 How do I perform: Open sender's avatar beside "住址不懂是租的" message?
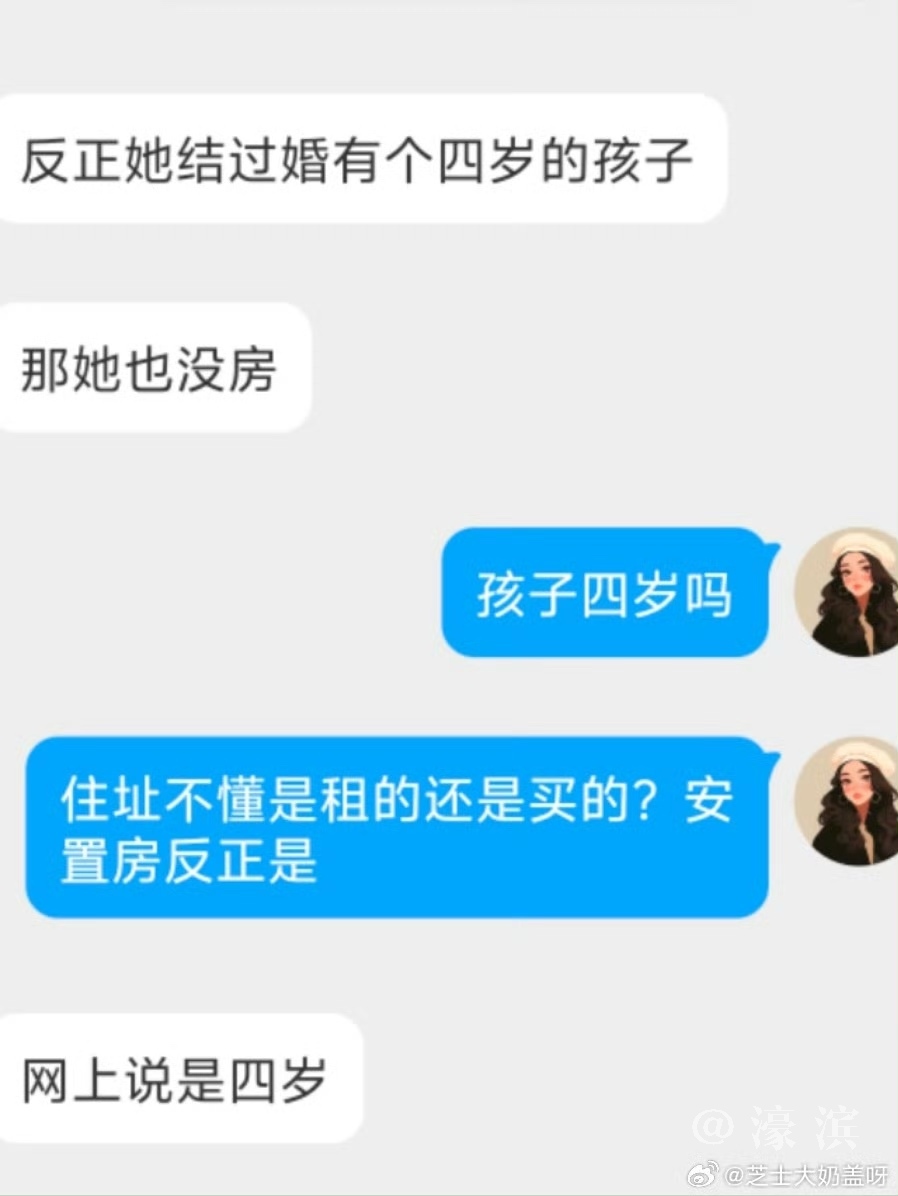click(848, 801)
